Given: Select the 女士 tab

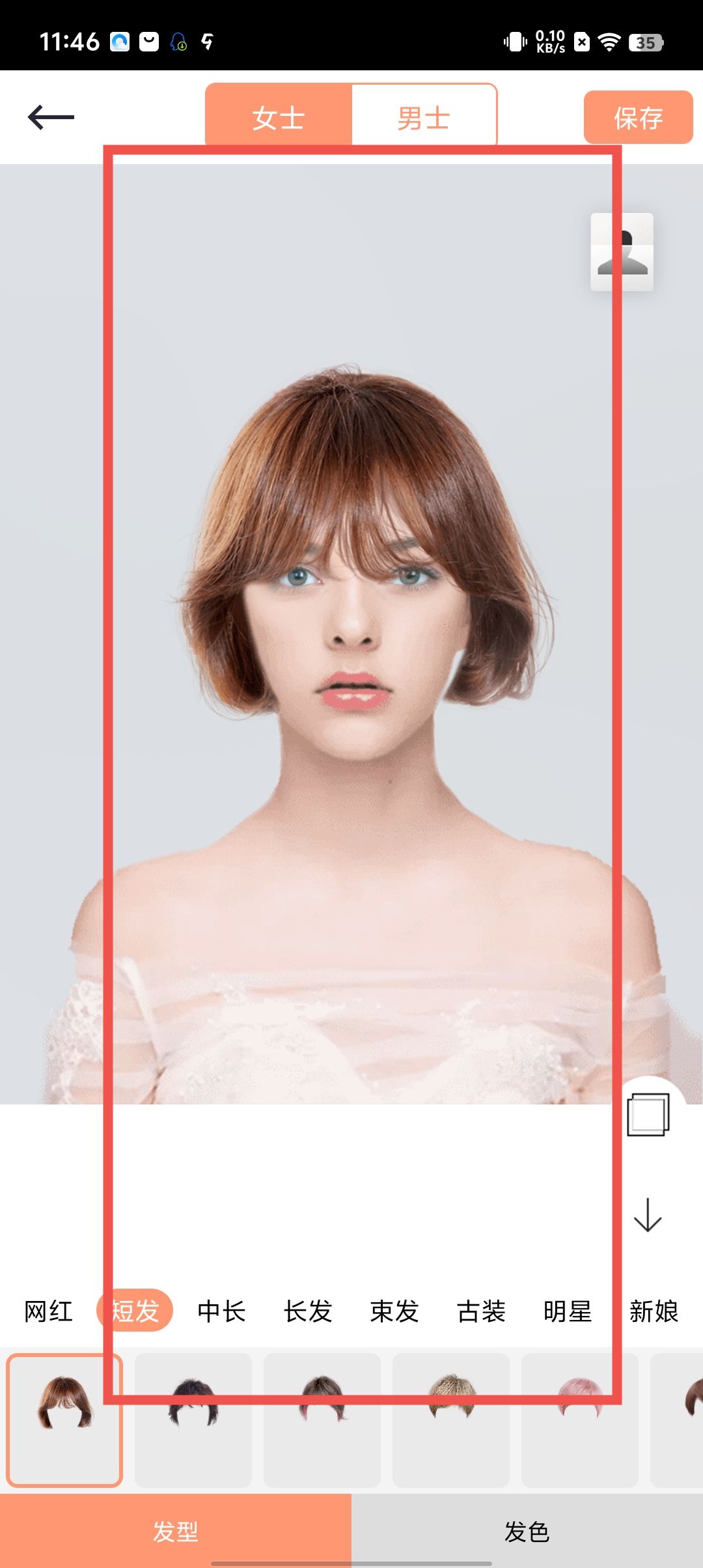Looking at the screenshot, I should pyautogui.click(x=279, y=117).
